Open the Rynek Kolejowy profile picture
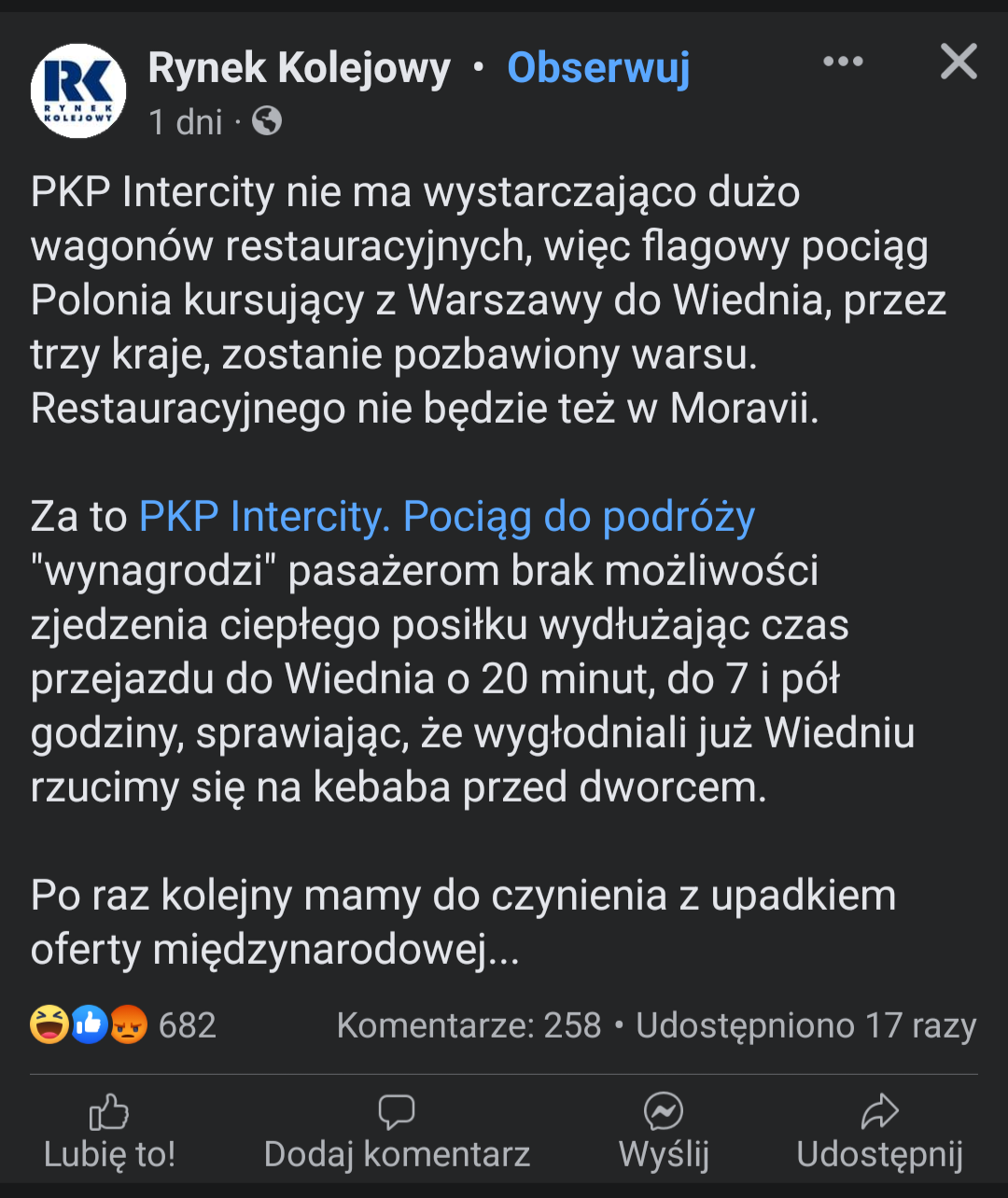 click(78, 91)
